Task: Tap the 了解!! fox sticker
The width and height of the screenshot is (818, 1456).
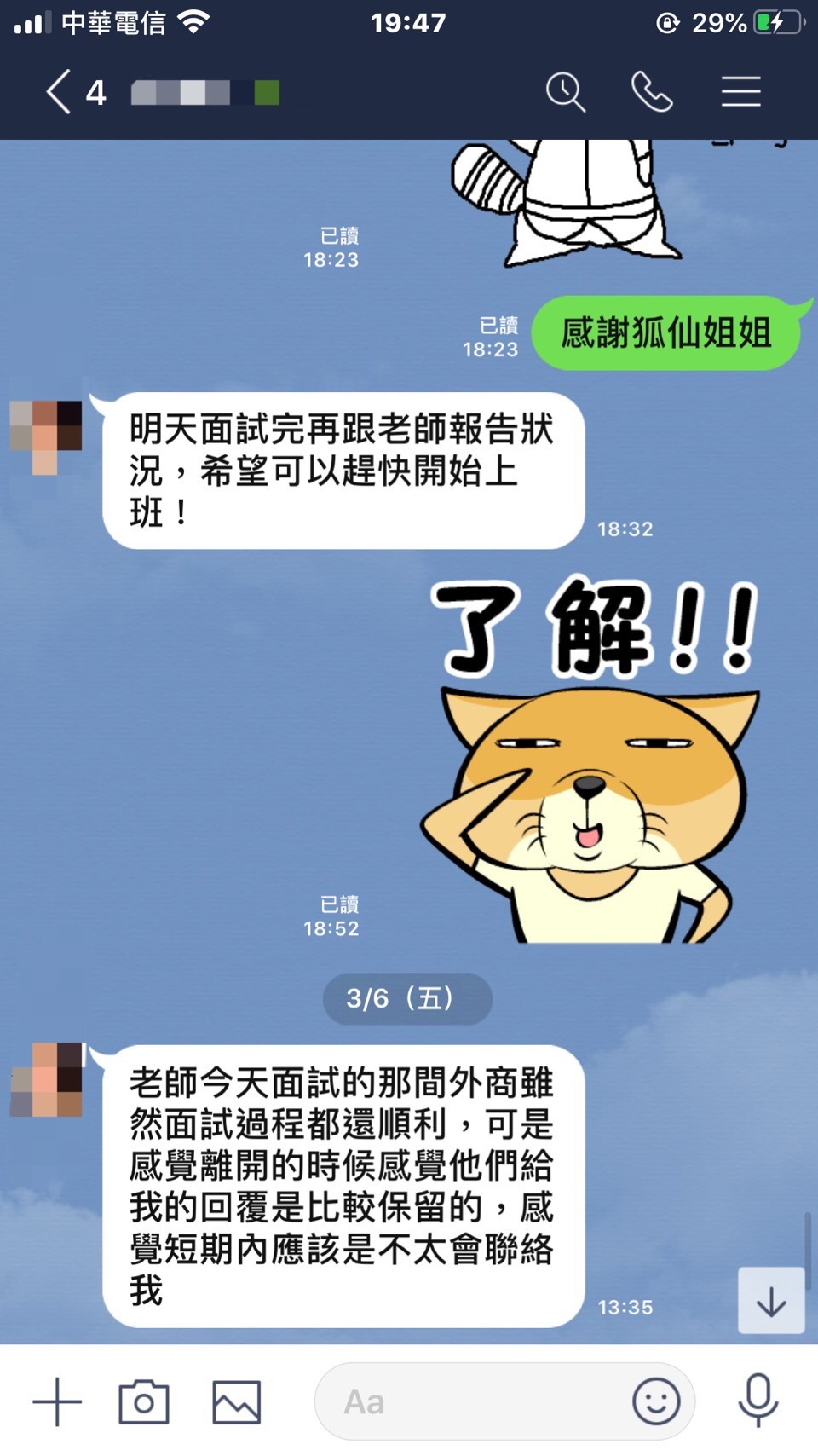Action: coord(592,759)
